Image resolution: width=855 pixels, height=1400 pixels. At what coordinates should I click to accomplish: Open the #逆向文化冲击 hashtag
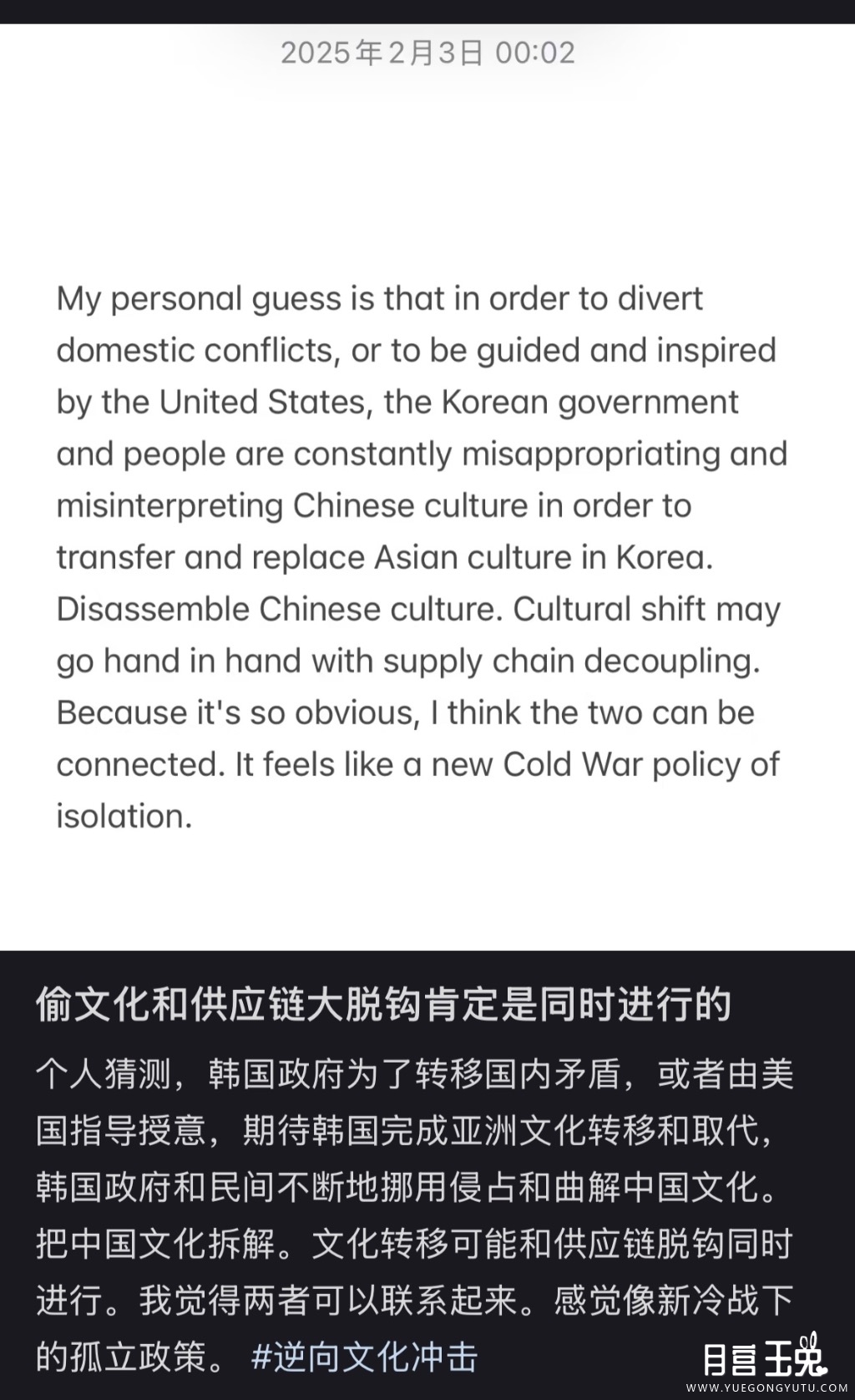[x=365, y=1357]
